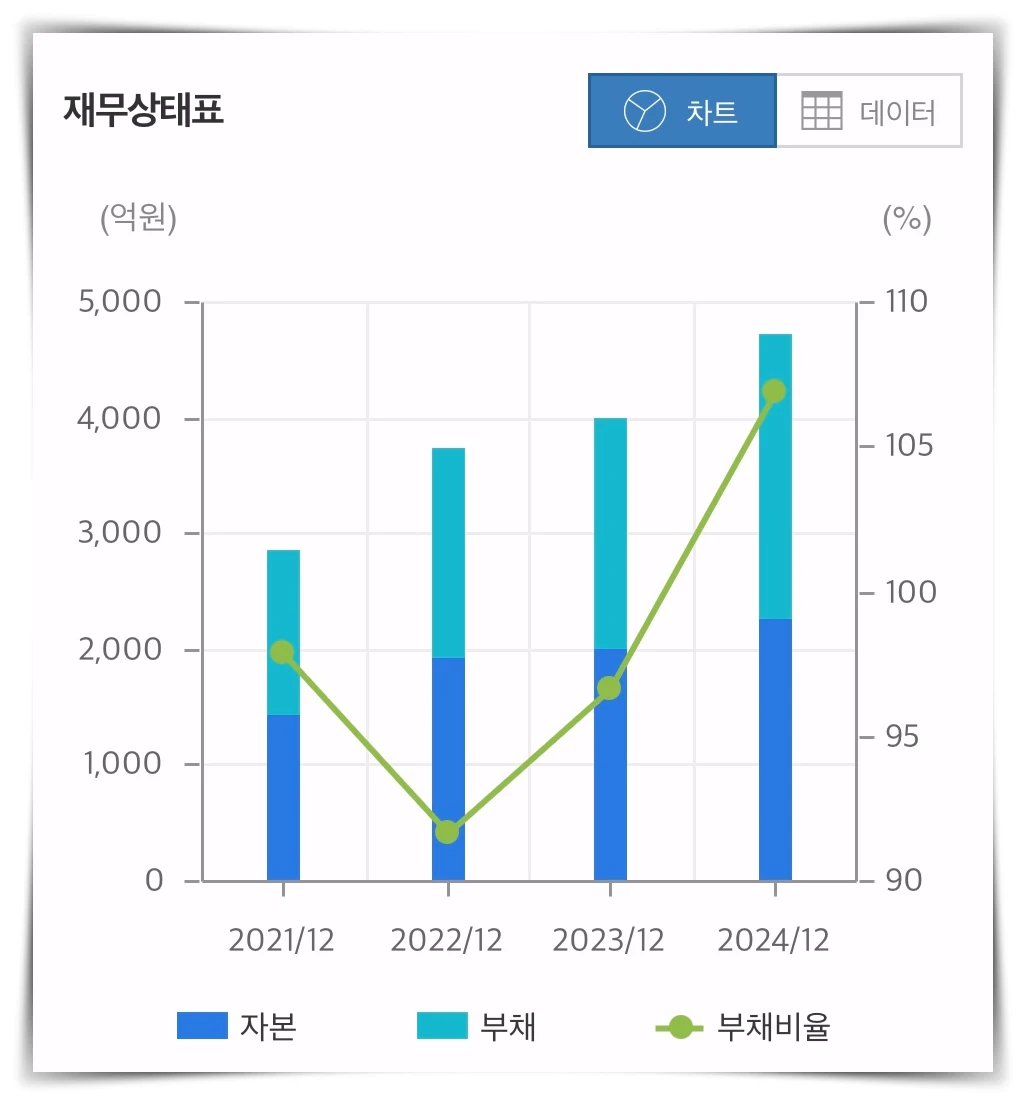
Task: Switch to the 데이터 view
Action: [870, 110]
